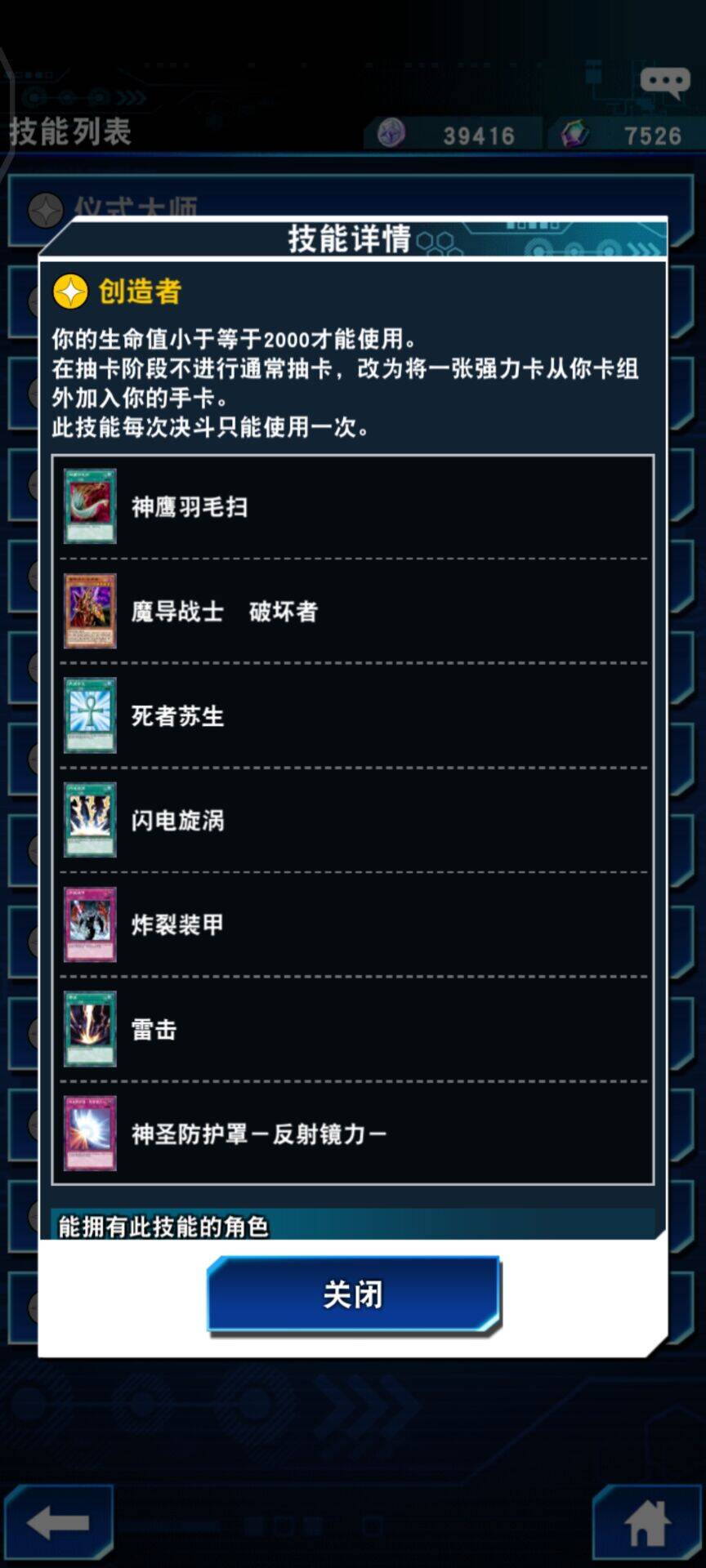Open the chat speech bubble
Screen dimensions: 706x1568
coord(664,82)
